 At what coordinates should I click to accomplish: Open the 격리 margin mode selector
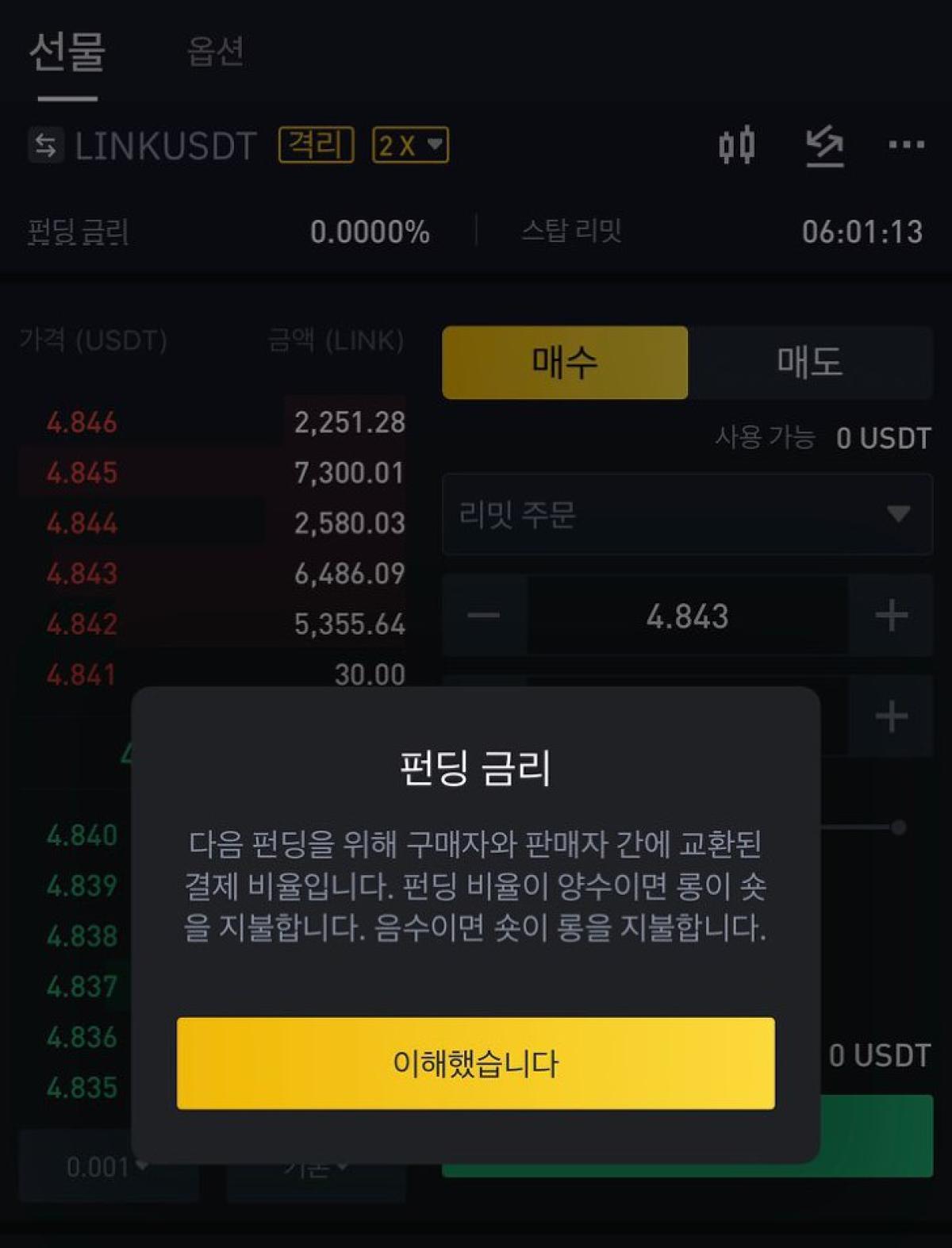tap(316, 145)
